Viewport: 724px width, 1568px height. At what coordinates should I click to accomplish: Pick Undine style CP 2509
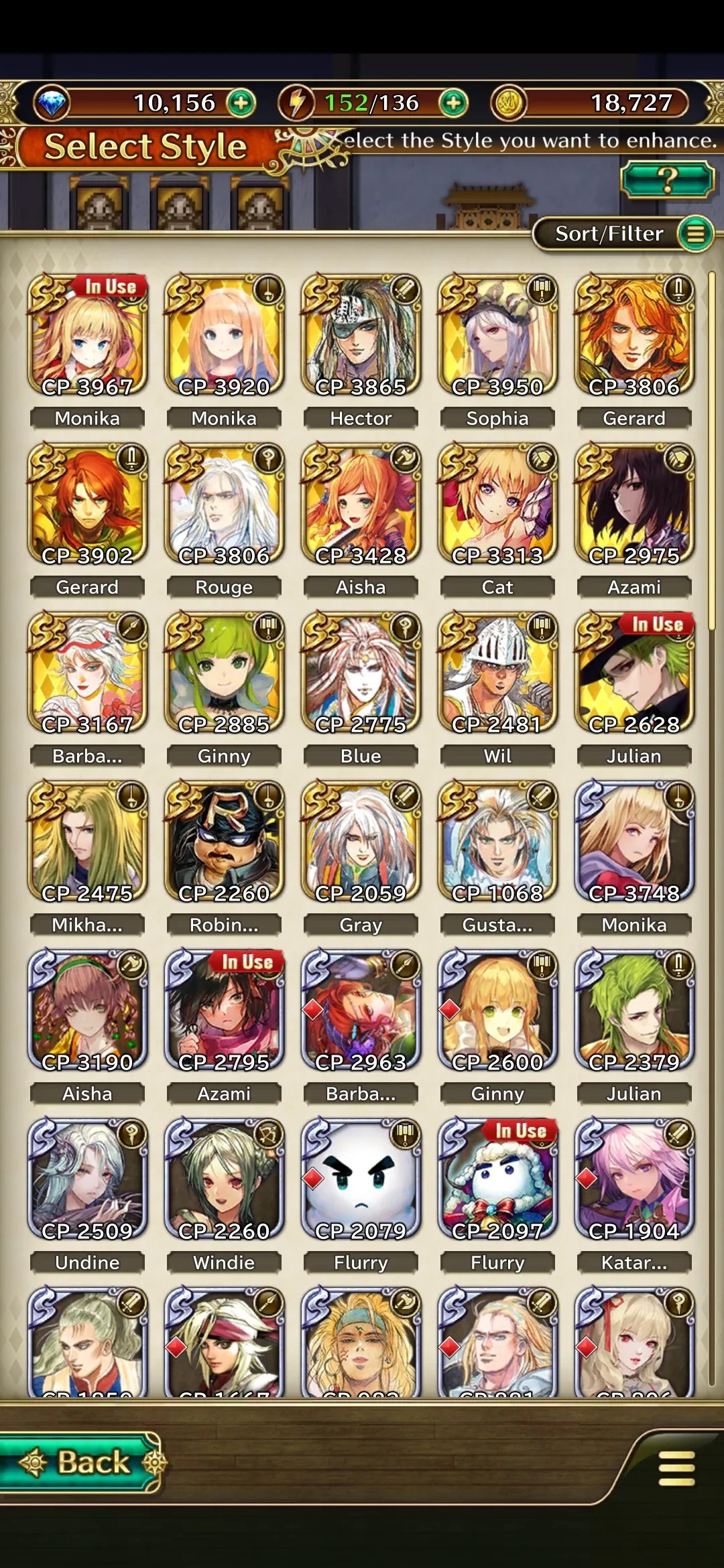click(87, 1181)
